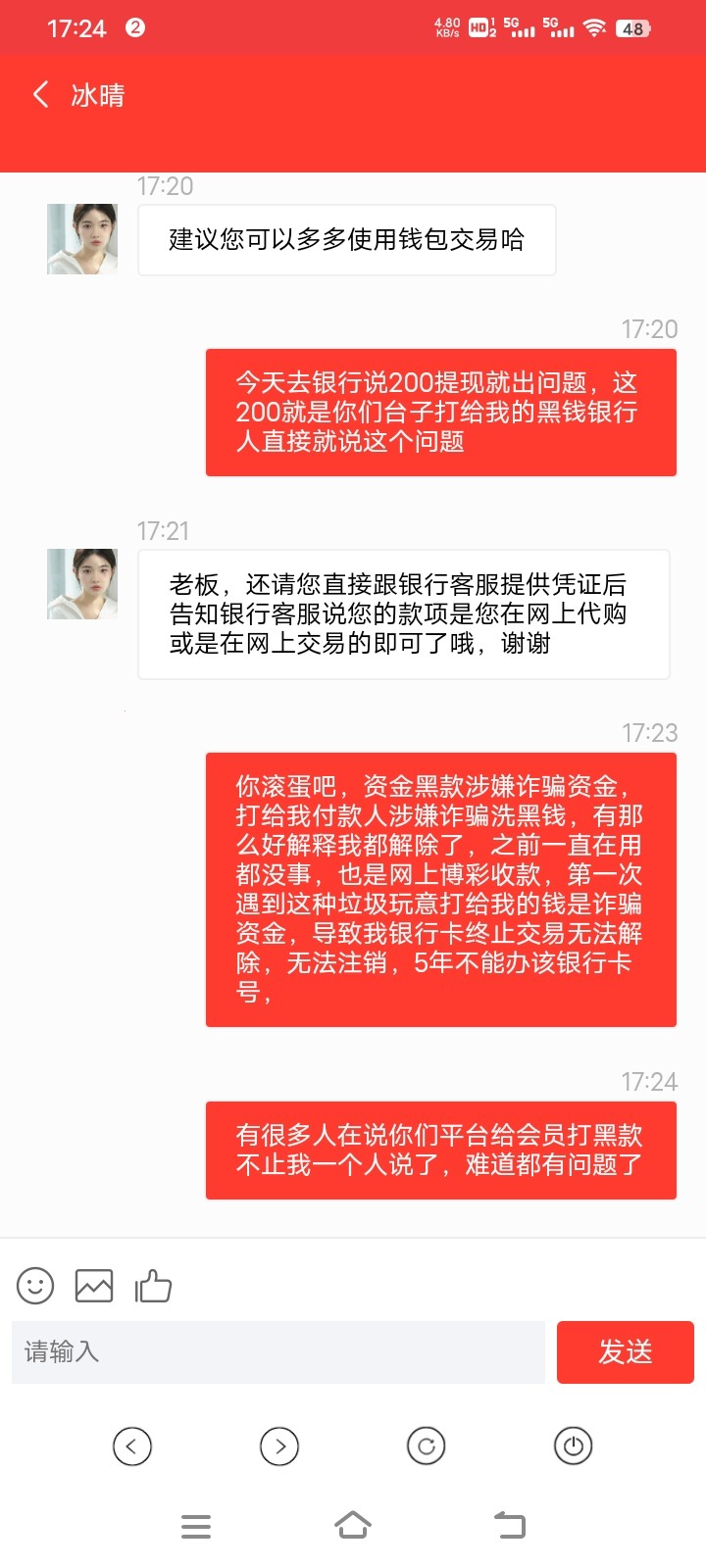Go to the system home screen
The width and height of the screenshot is (706, 1568).
[353, 1526]
